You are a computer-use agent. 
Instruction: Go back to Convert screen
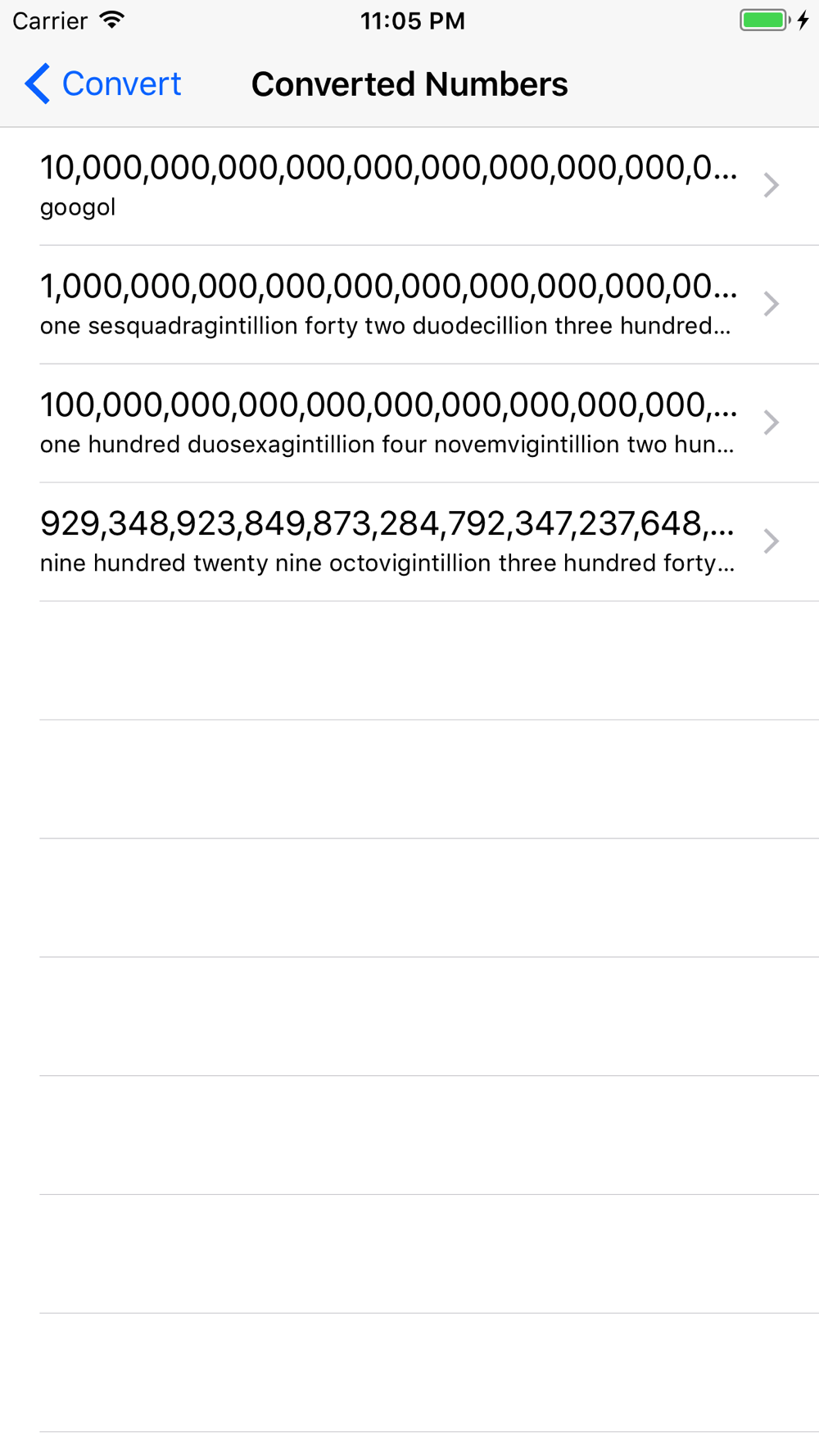(x=103, y=84)
